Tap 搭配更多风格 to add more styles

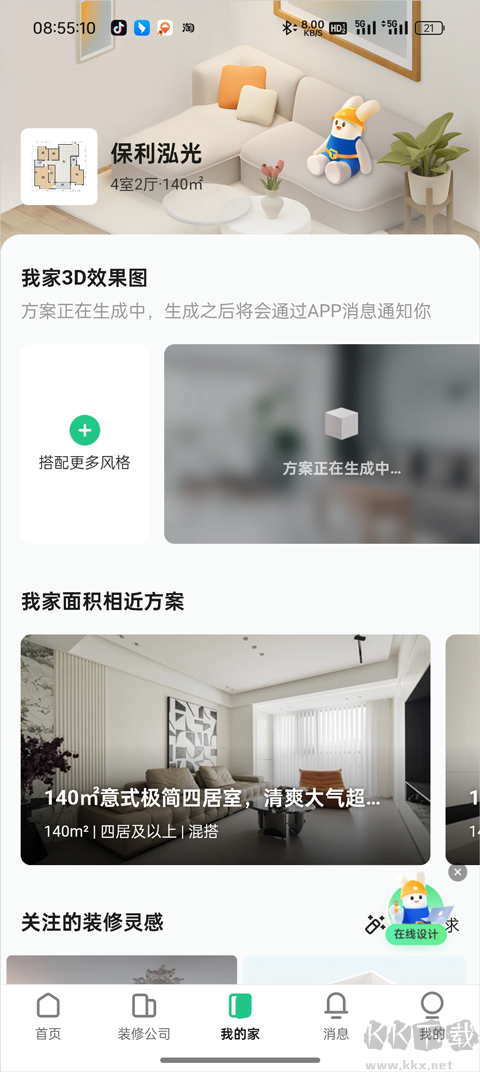pos(85,444)
